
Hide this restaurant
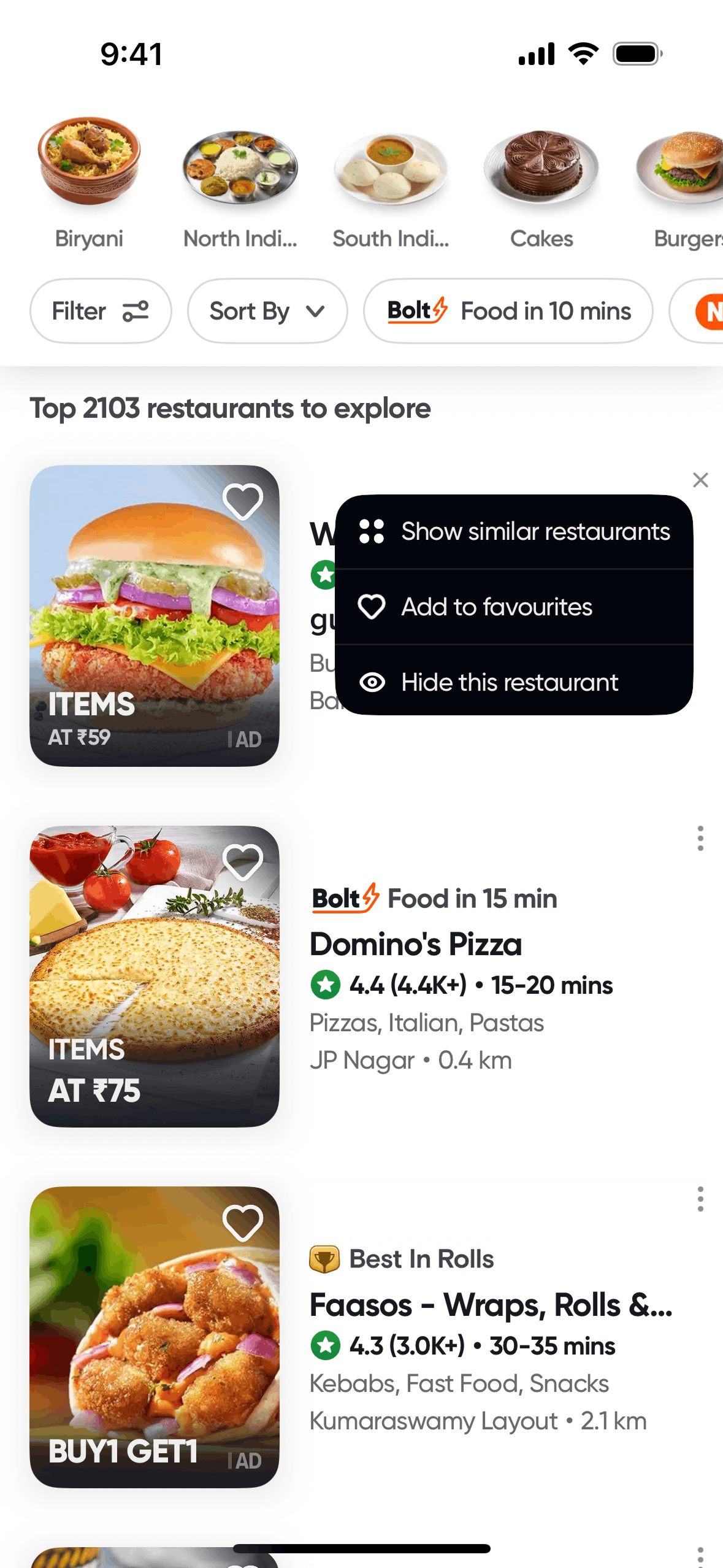click(x=514, y=682)
